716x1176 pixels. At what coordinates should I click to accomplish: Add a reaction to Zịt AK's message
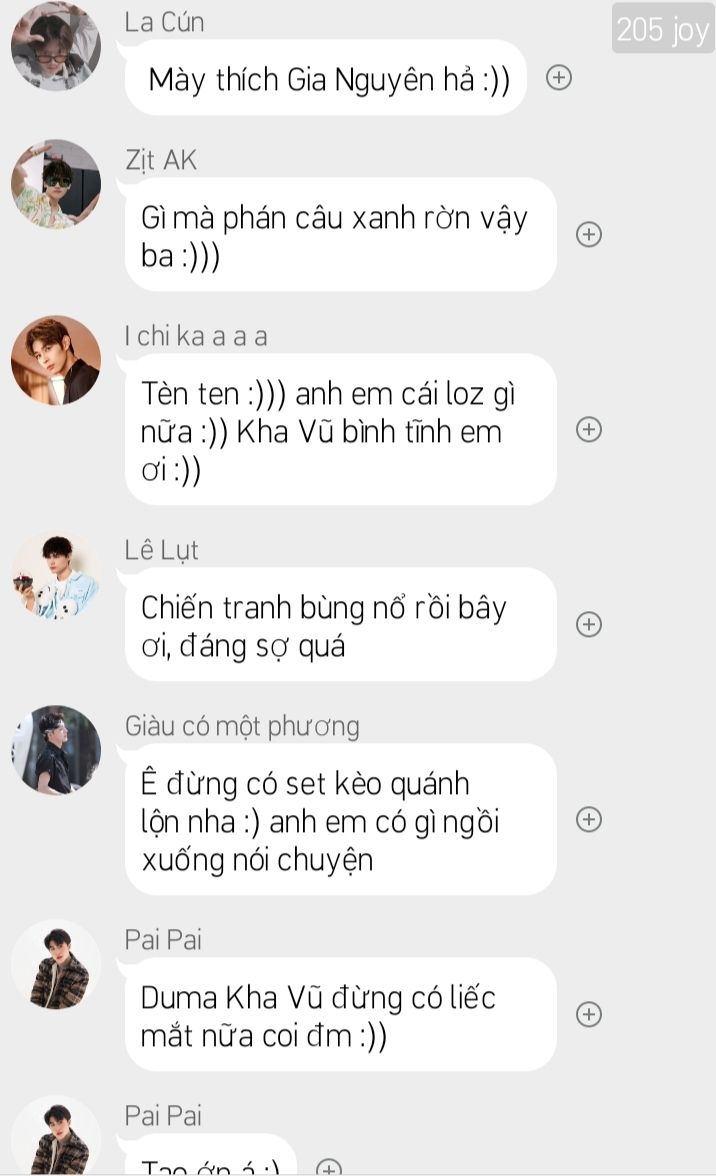coord(589,234)
